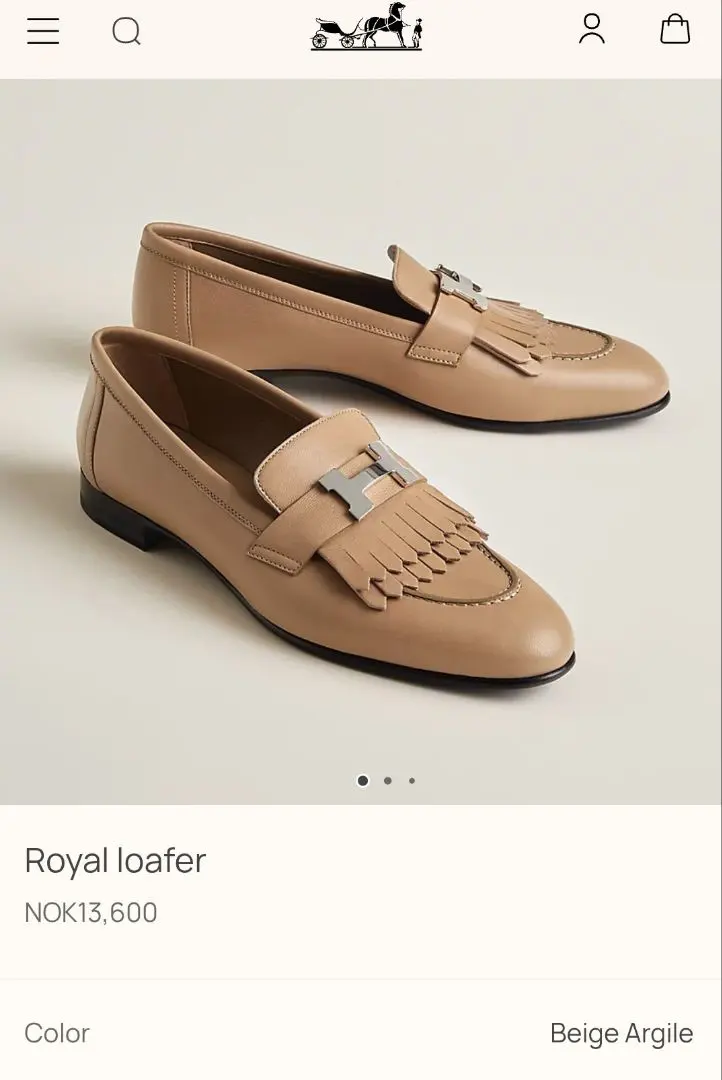Open the search icon
Image resolution: width=722 pixels, height=1080 pixels.
126,31
